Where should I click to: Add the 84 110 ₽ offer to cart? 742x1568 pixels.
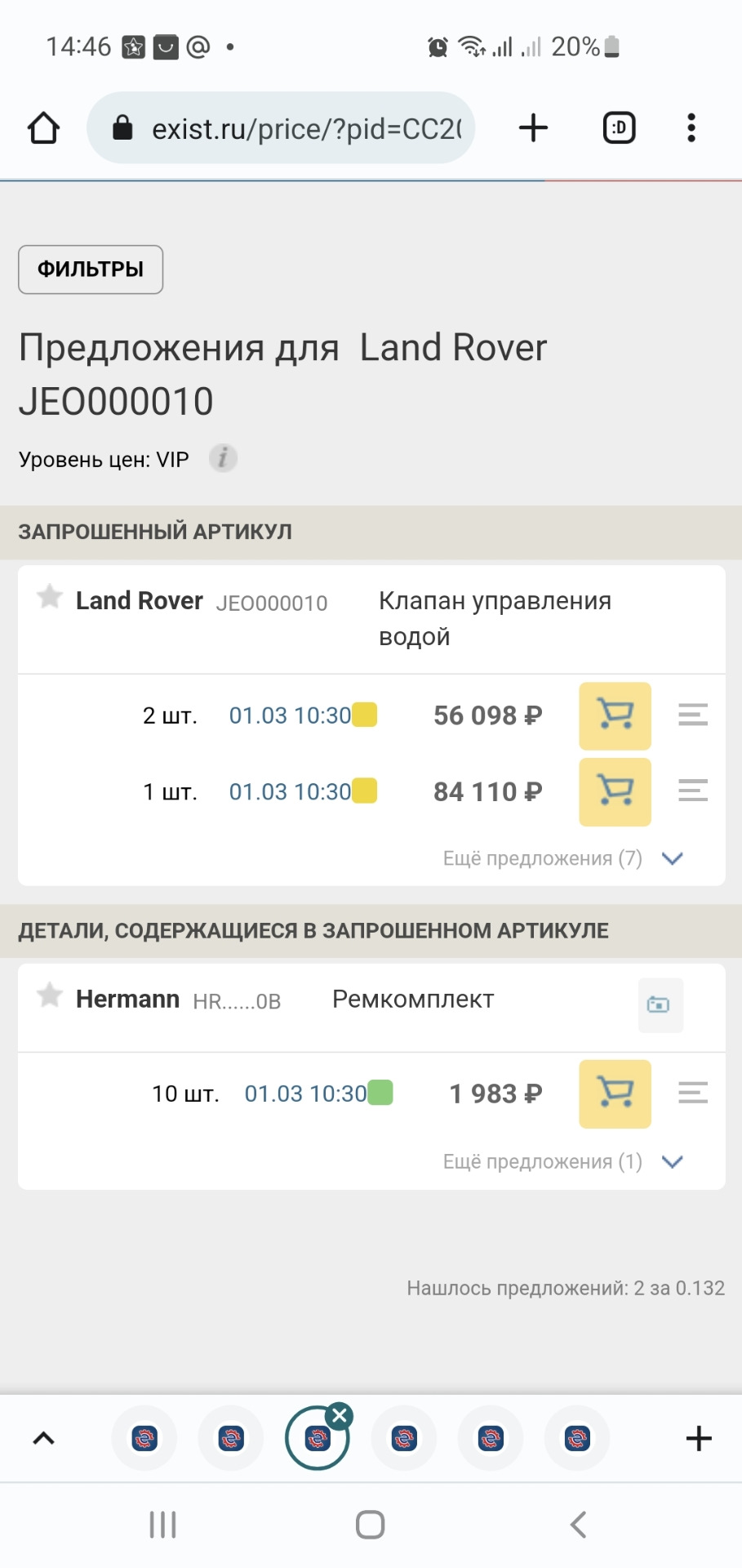(615, 792)
